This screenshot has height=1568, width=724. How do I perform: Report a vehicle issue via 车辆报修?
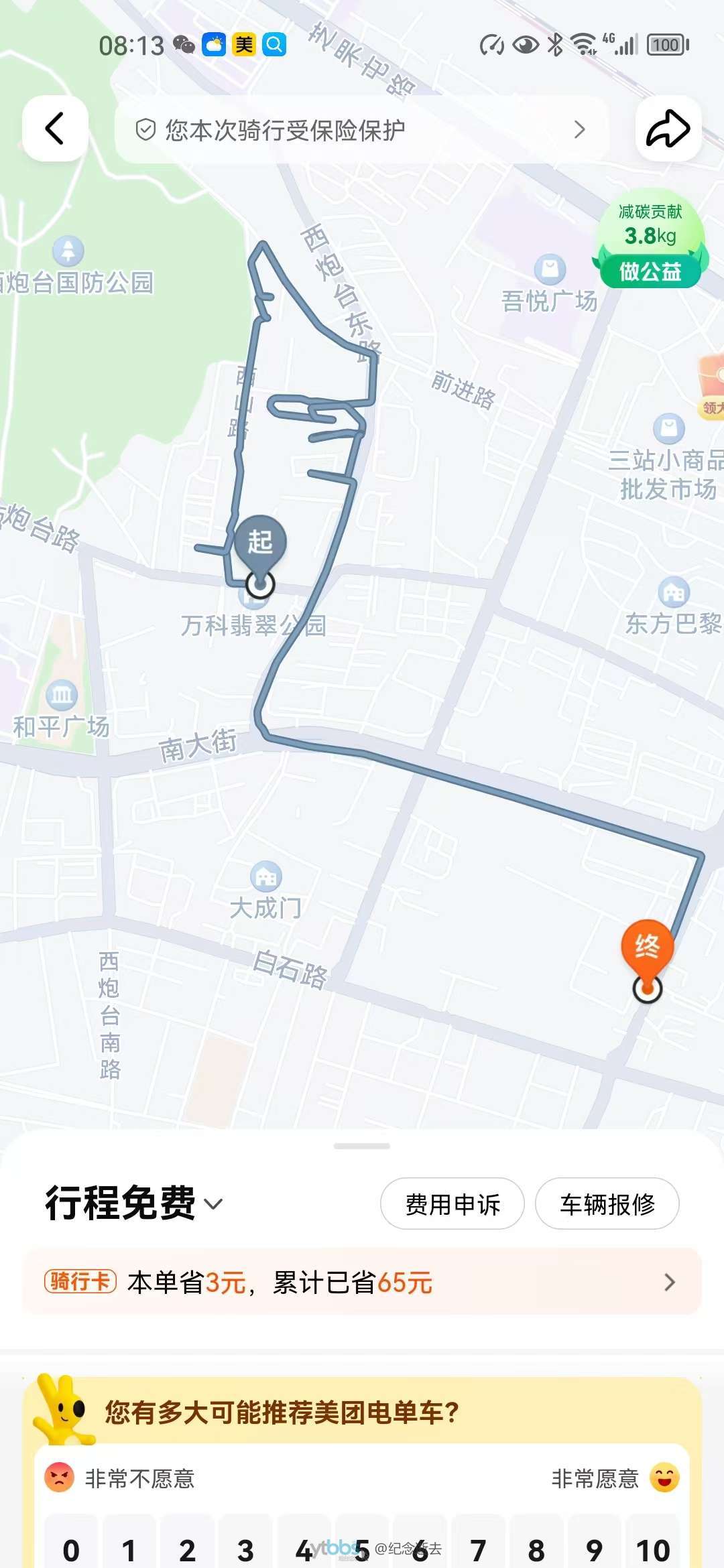607,1204
